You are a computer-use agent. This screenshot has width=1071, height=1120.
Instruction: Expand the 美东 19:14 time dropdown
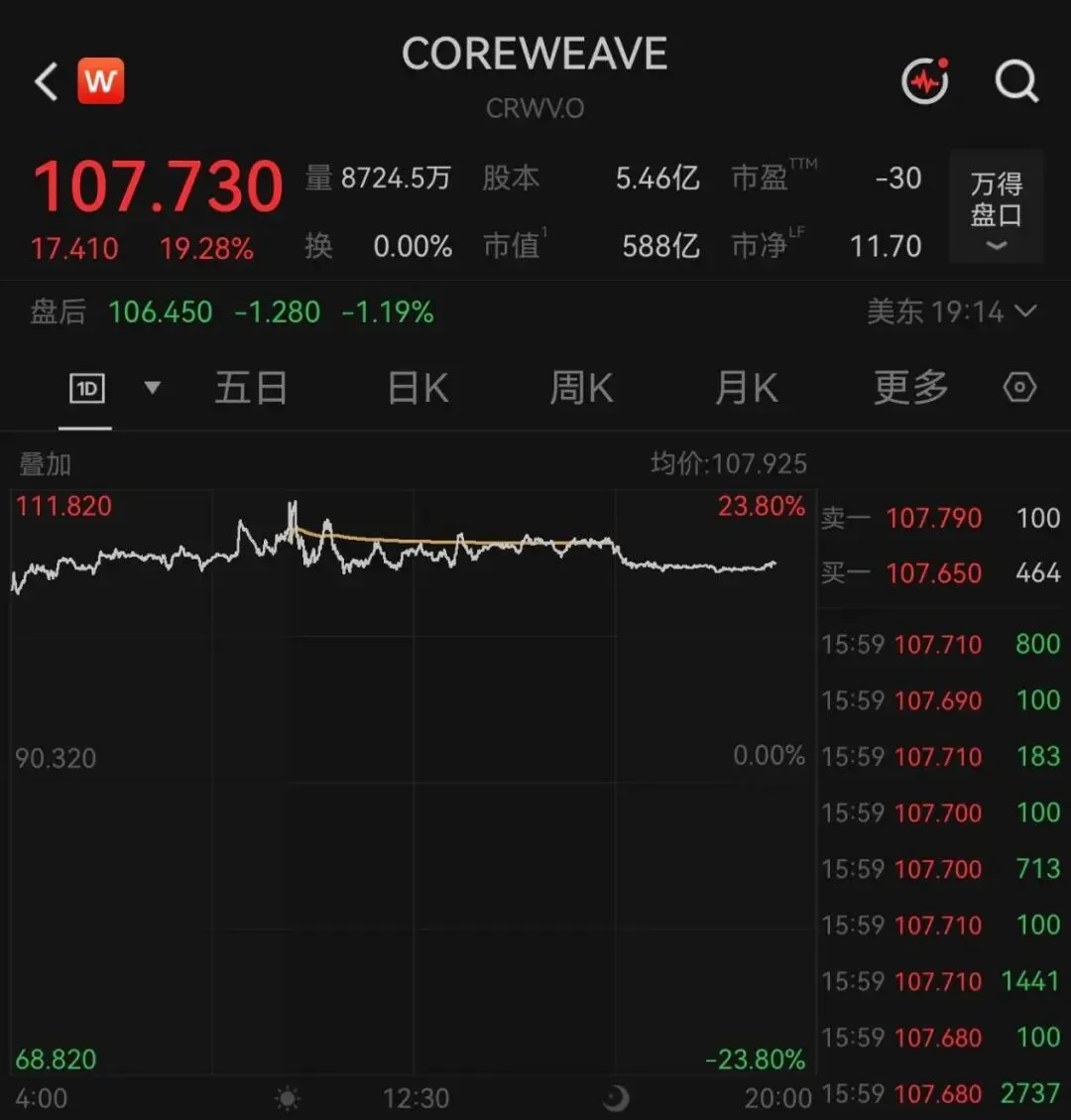tap(952, 312)
